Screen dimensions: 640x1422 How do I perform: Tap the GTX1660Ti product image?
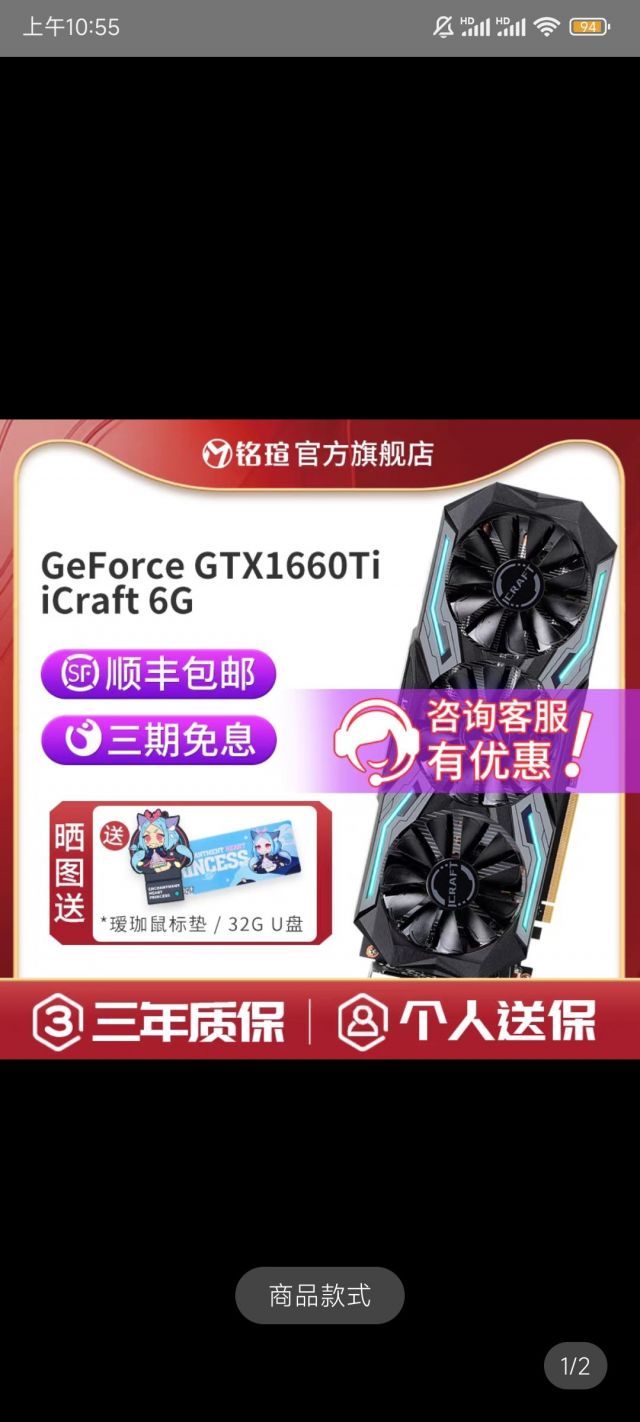click(320, 738)
